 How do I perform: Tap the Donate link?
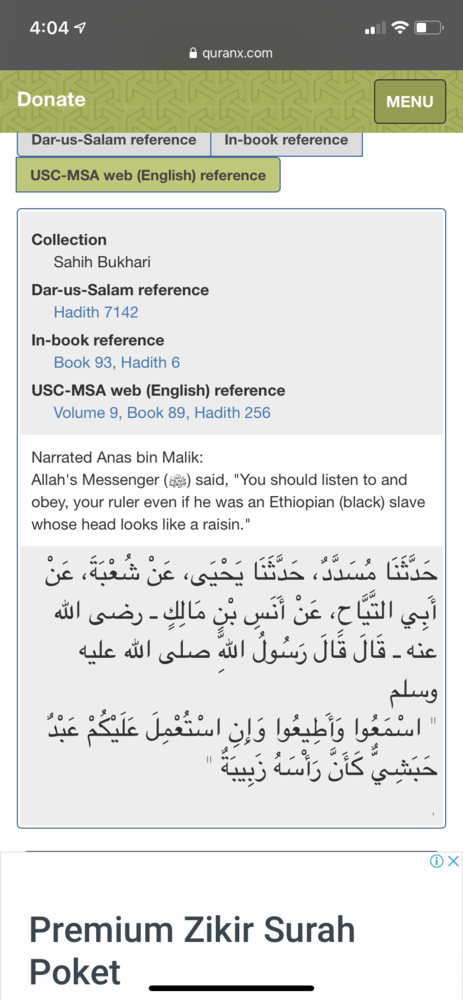point(51,99)
